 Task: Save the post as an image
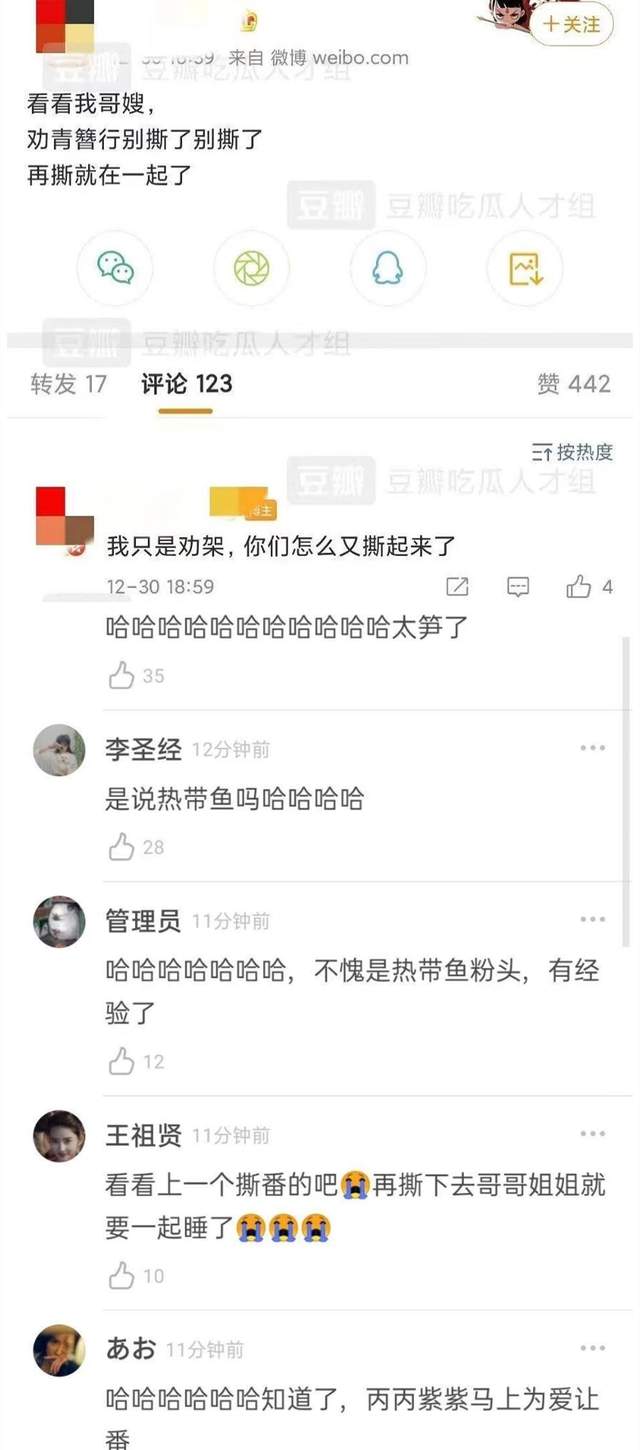pos(524,268)
